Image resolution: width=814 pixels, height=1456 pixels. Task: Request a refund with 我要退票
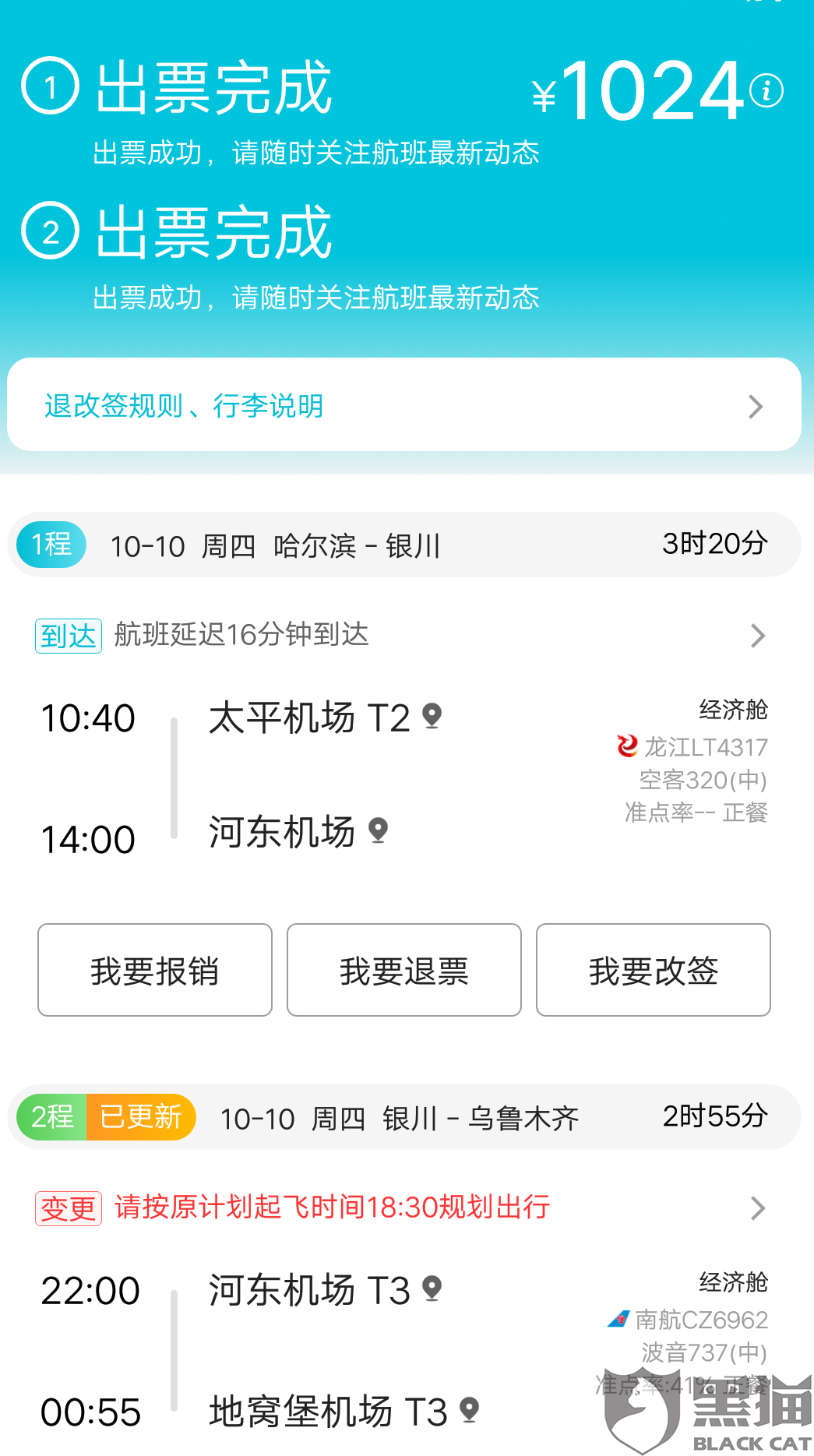pyautogui.click(x=404, y=970)
